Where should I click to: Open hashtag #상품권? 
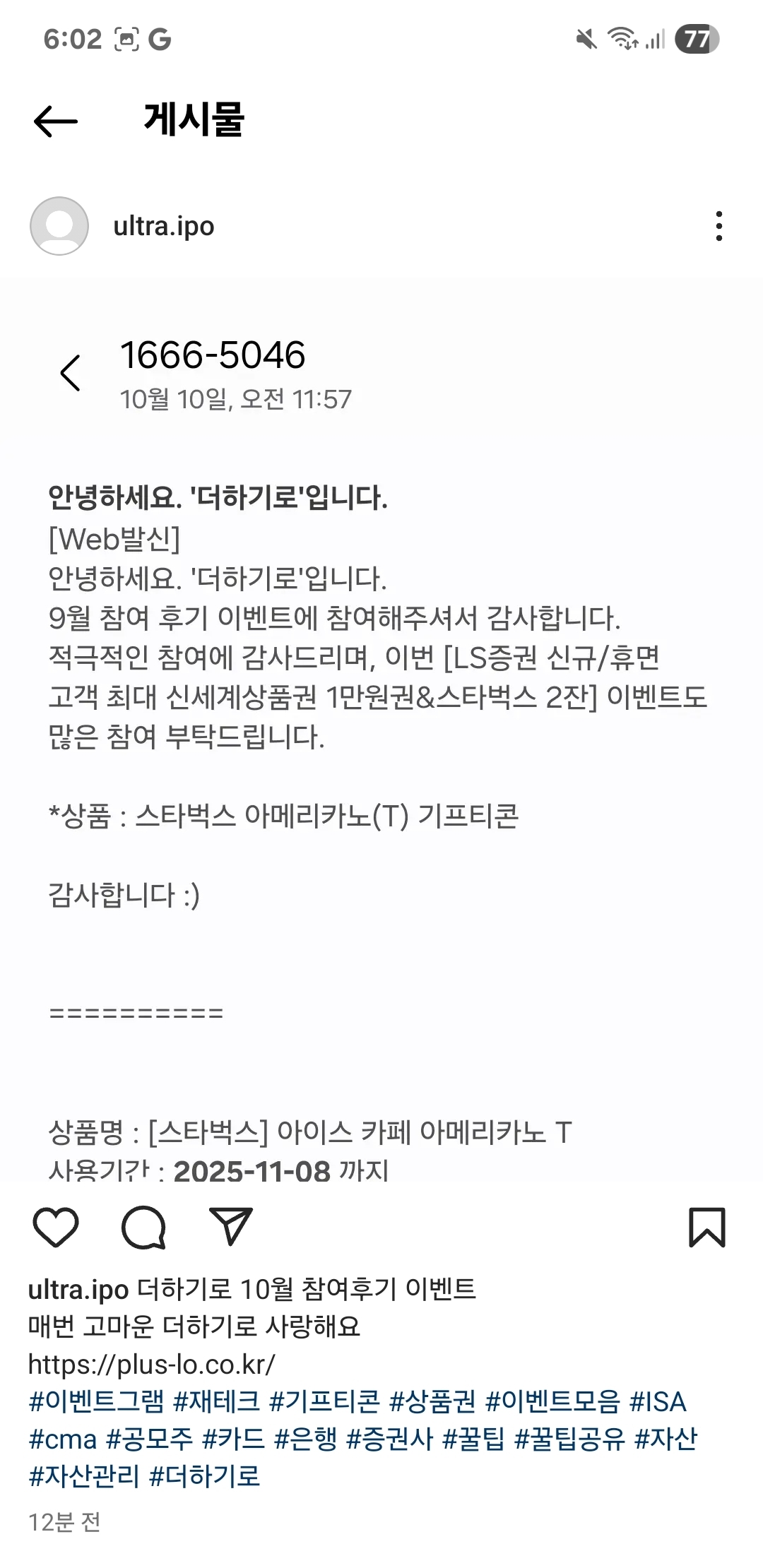432,1402
